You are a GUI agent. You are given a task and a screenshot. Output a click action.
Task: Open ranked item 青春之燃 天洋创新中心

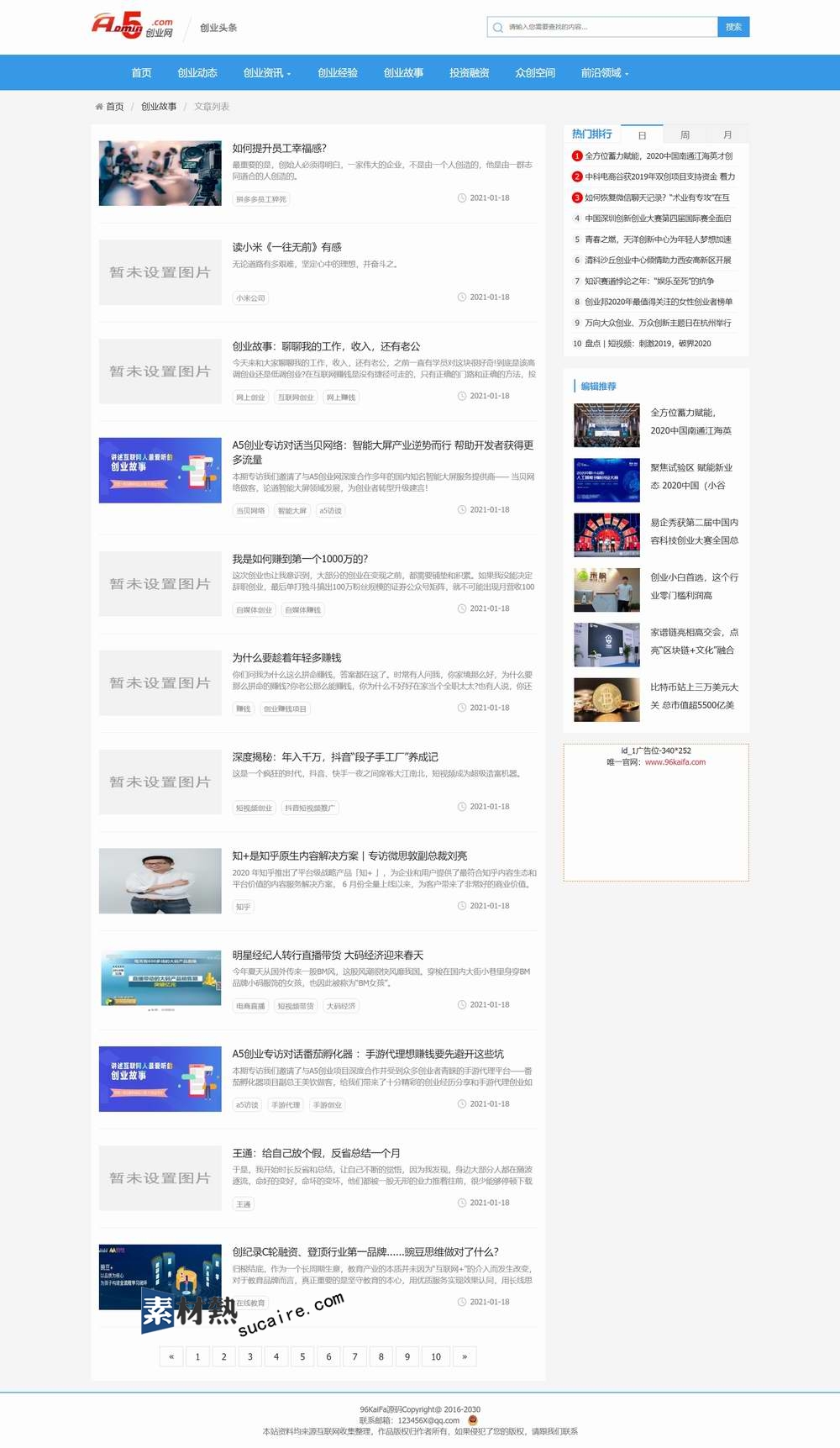click(658, 240)
